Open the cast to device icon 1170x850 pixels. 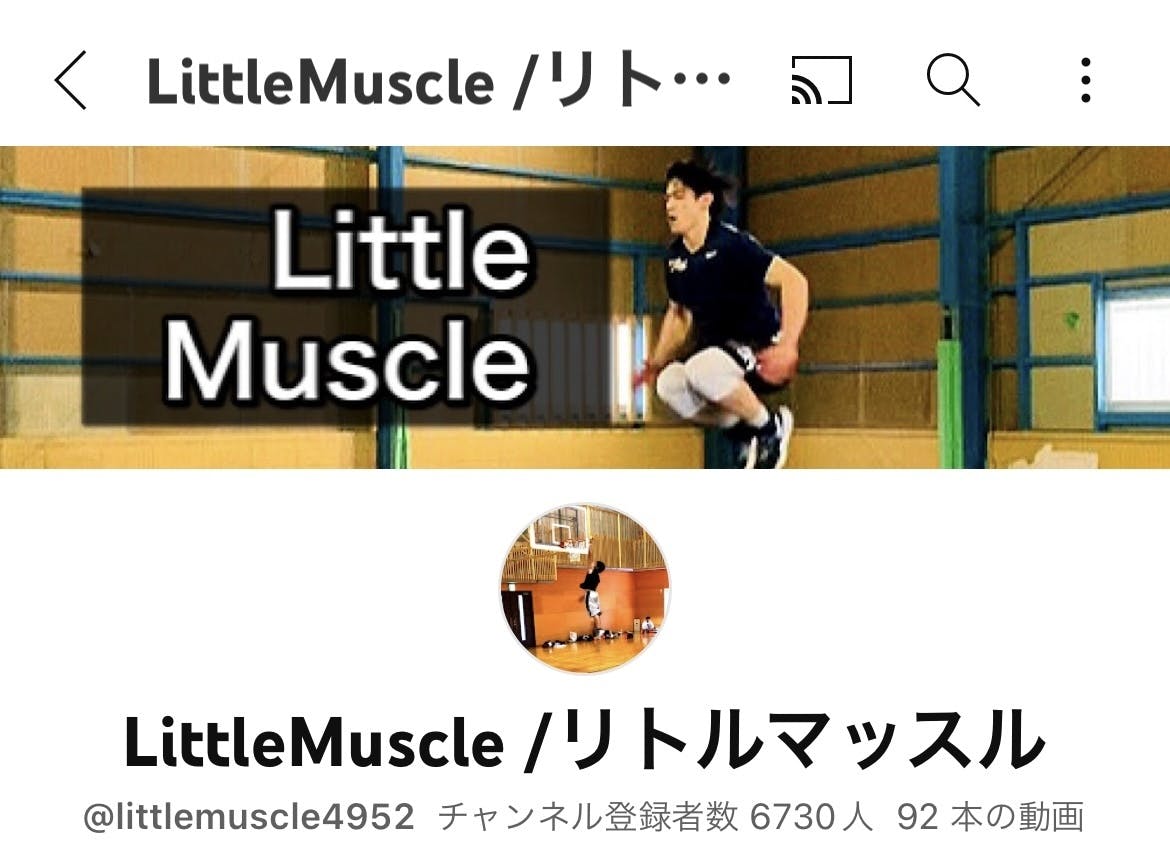[x=821, y=81]
